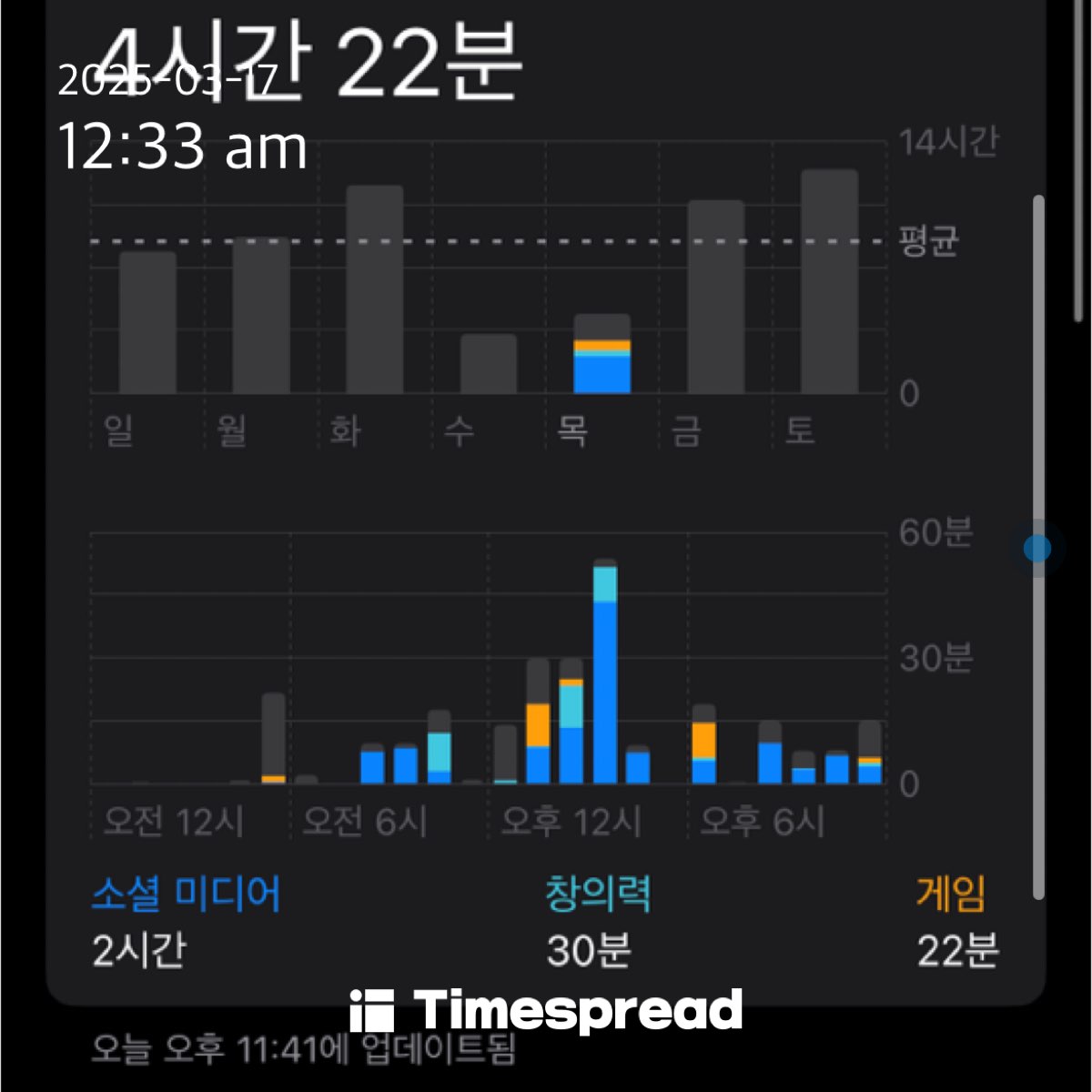Select the Tuesday (화) usage bar
1092x1092 pixels.
click(375, 289)
